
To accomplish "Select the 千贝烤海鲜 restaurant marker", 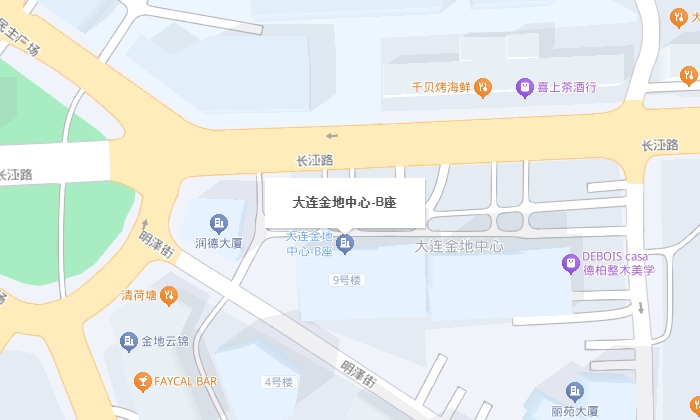I will click(483, 87).
